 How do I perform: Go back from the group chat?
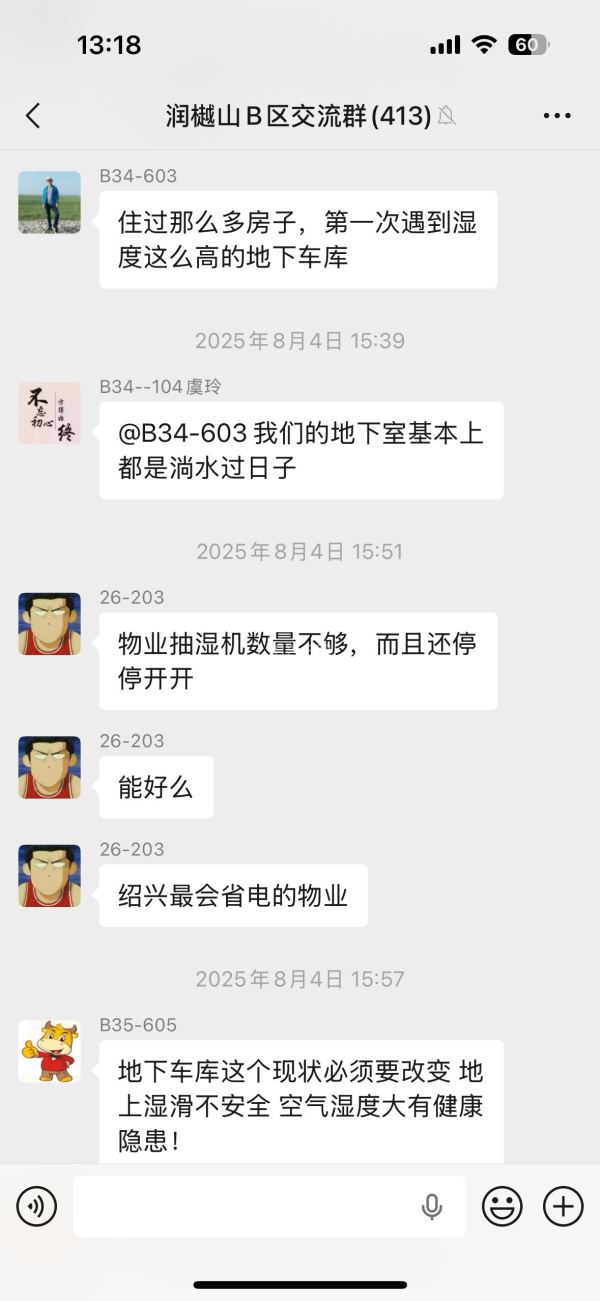[x=33, y=116]
